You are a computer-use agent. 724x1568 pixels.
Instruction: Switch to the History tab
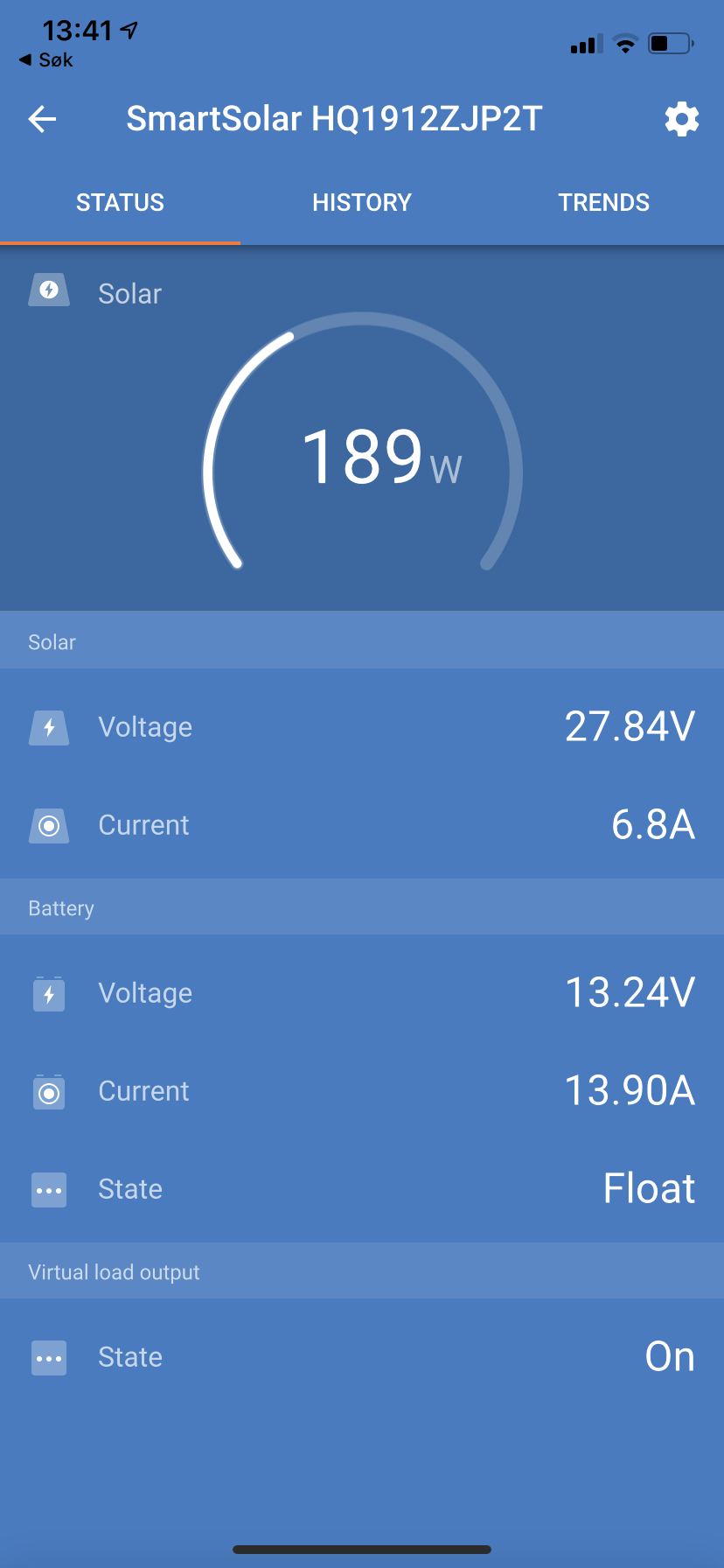[361, 203]
